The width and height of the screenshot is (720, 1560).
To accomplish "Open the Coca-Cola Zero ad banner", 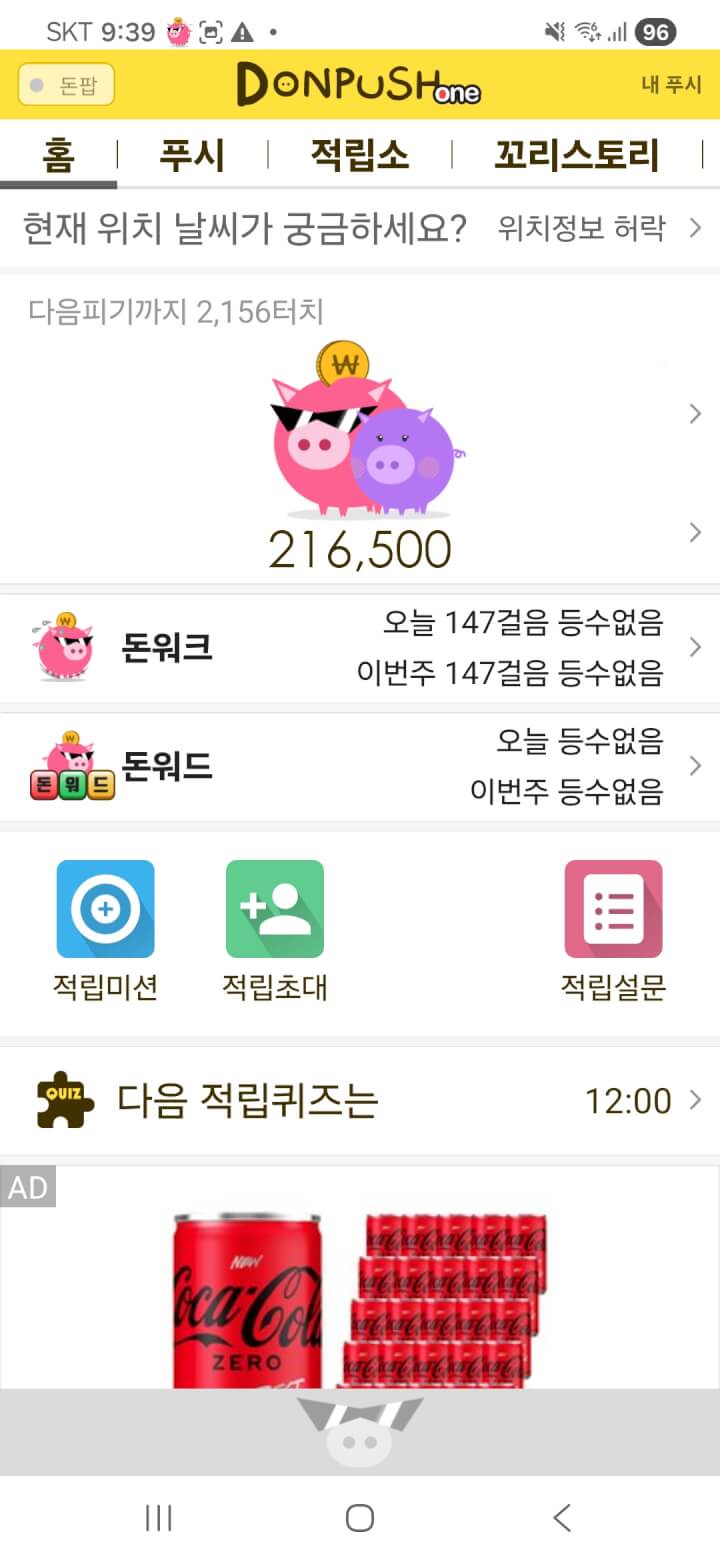I will (x=360, y=1290).
